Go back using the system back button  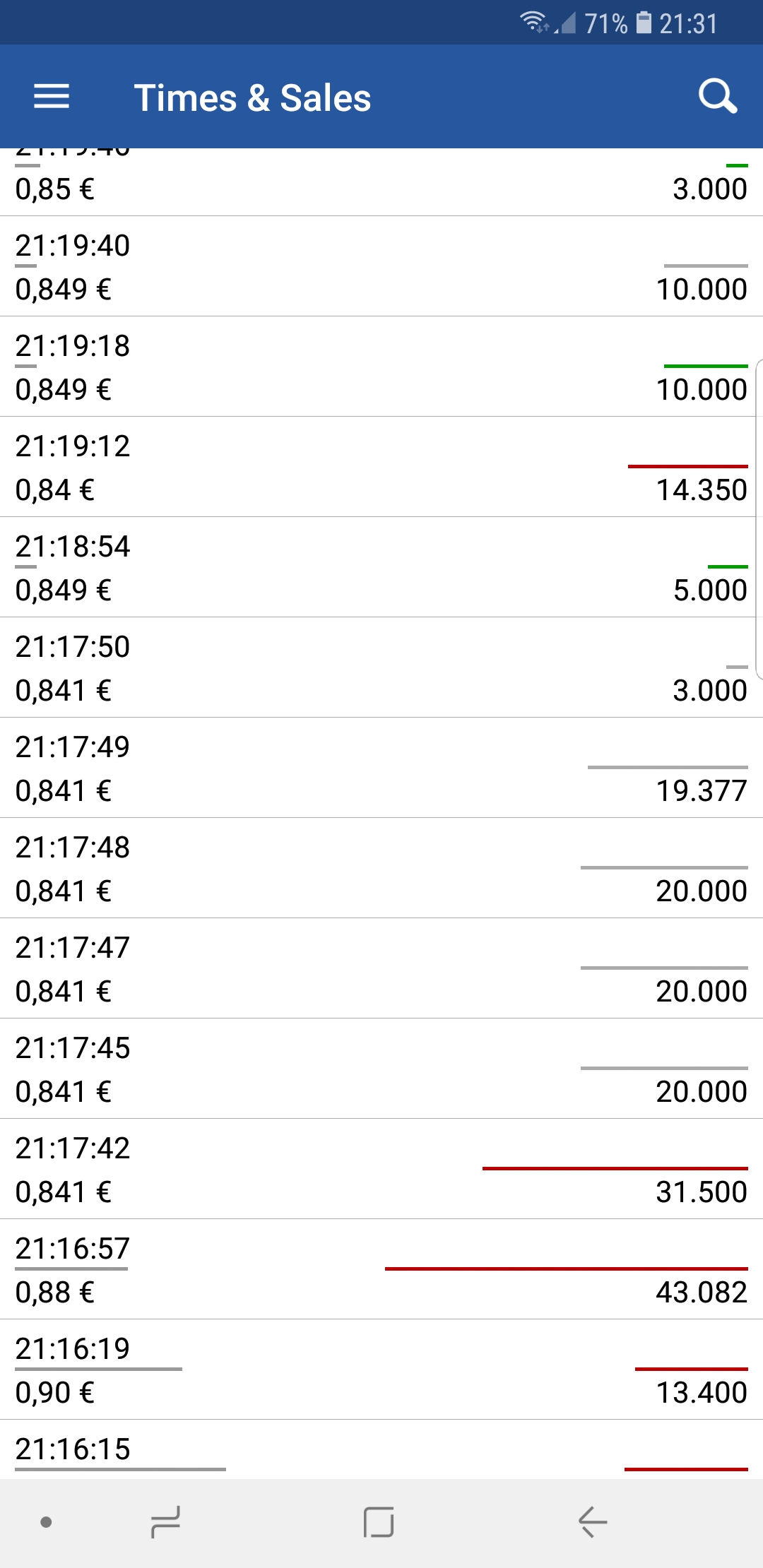pos(592,1521)
